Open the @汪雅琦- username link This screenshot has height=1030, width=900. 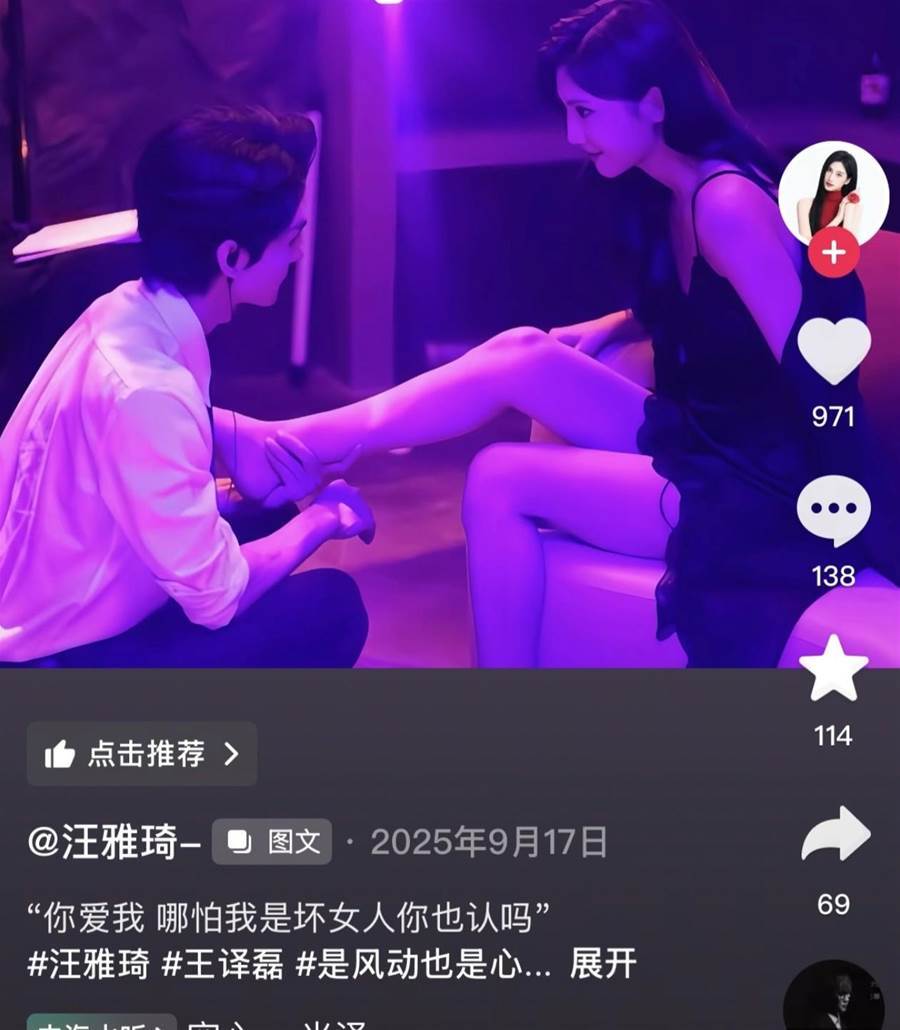115,842
